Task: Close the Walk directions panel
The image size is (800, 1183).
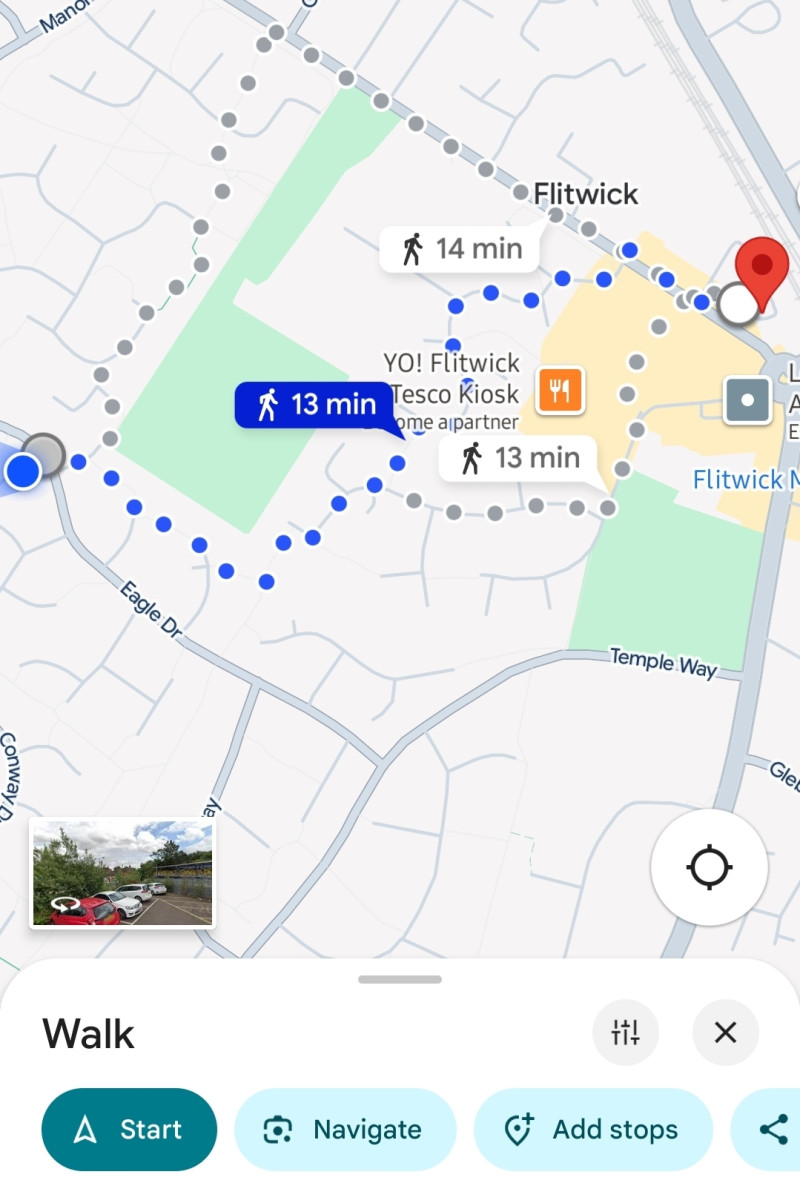Action: (726, 1032)
